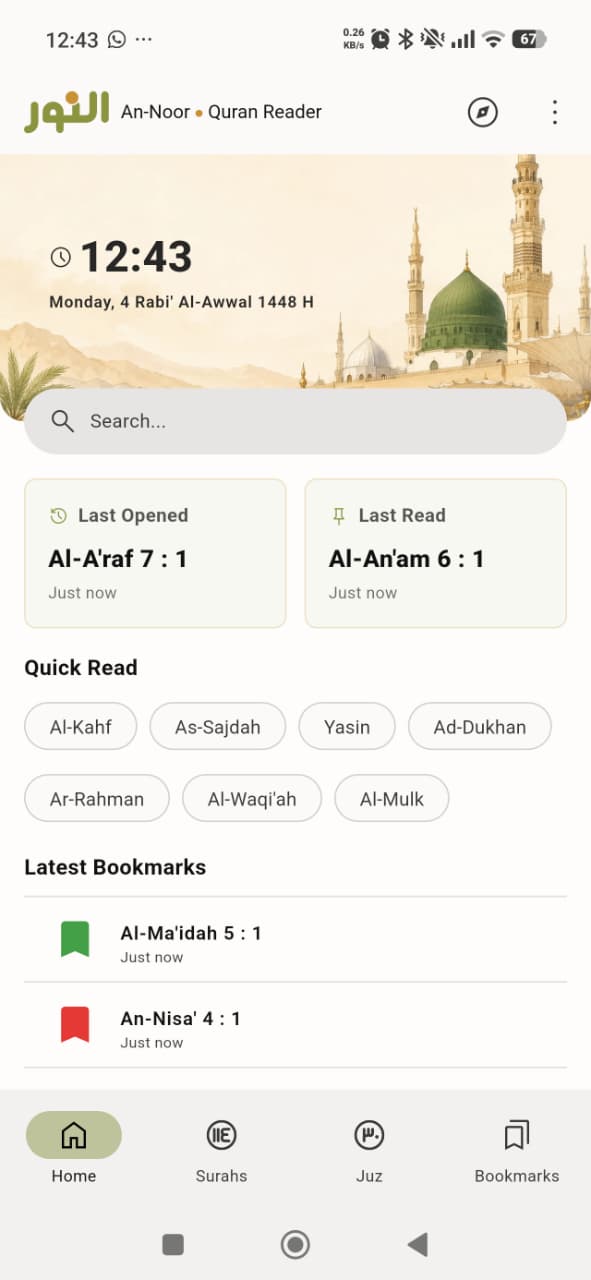Switch to the Surahs tab
The width and height of the screenshot is (591, 1280).
tap(221, 1149)
